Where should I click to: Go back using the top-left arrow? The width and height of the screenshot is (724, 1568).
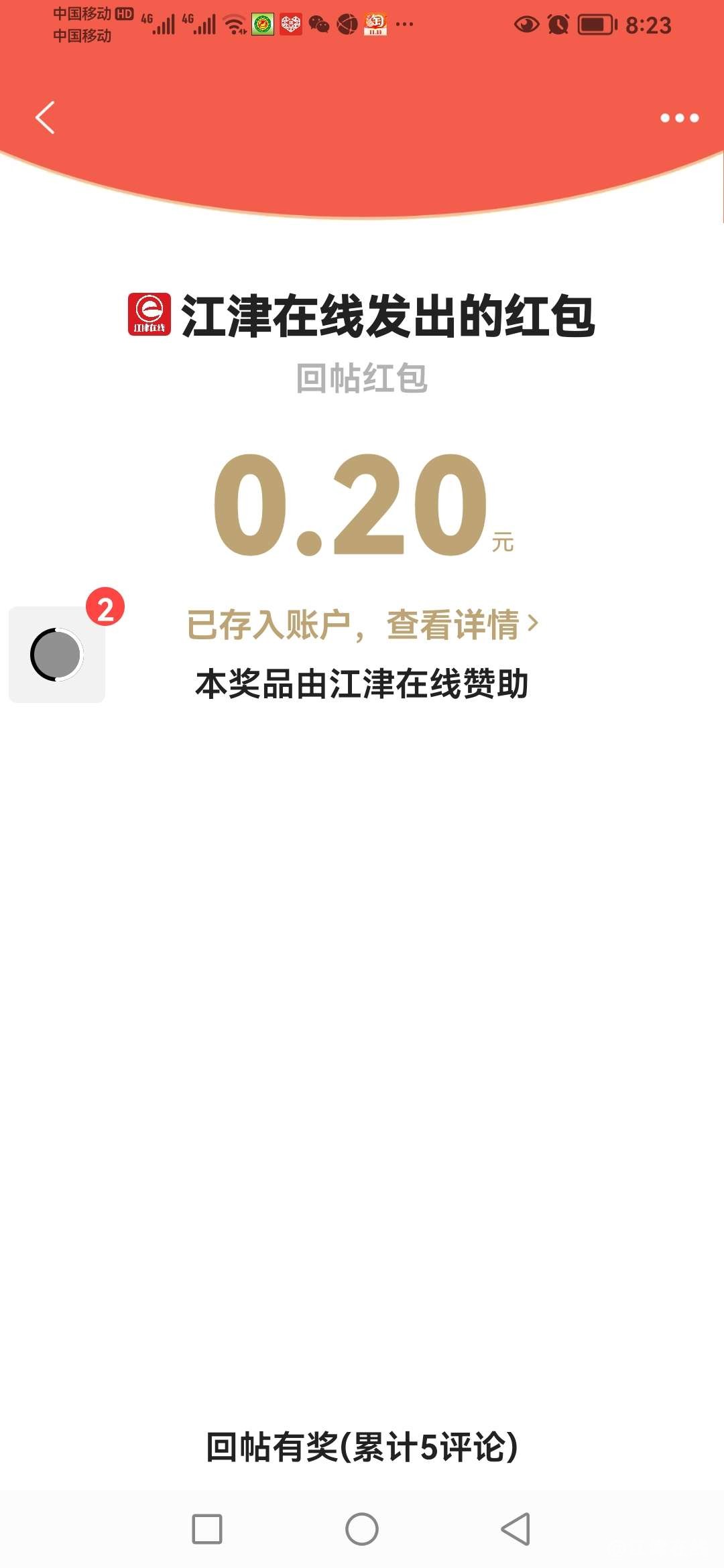click(45, 118)
